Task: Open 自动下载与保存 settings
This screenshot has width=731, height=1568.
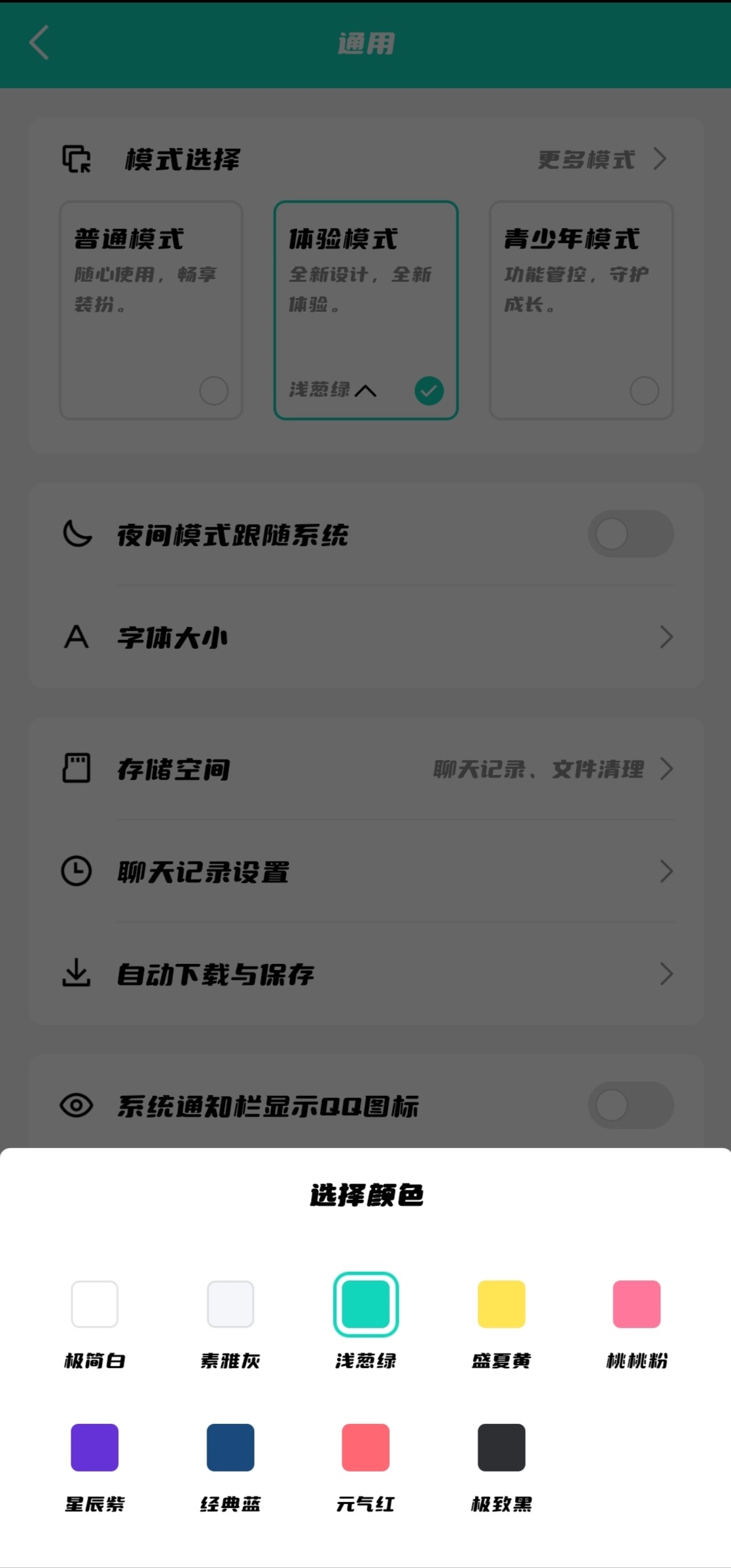Action: (x=367, y=974)
